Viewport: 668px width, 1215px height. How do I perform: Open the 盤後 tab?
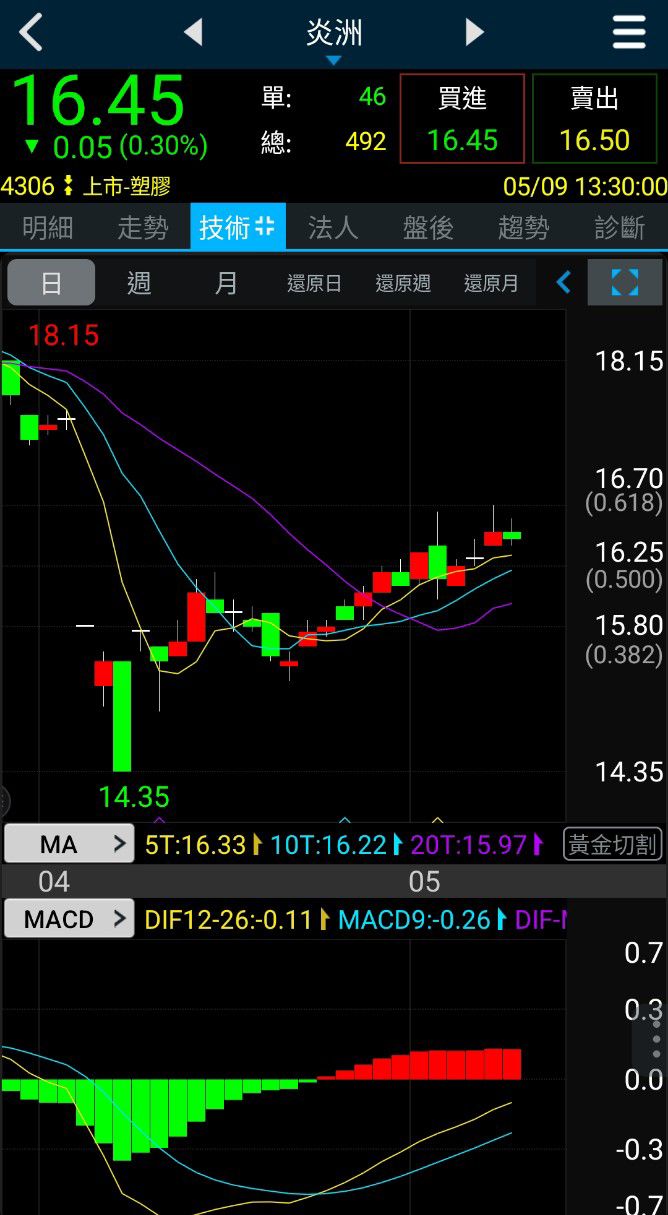click(428, 228)
